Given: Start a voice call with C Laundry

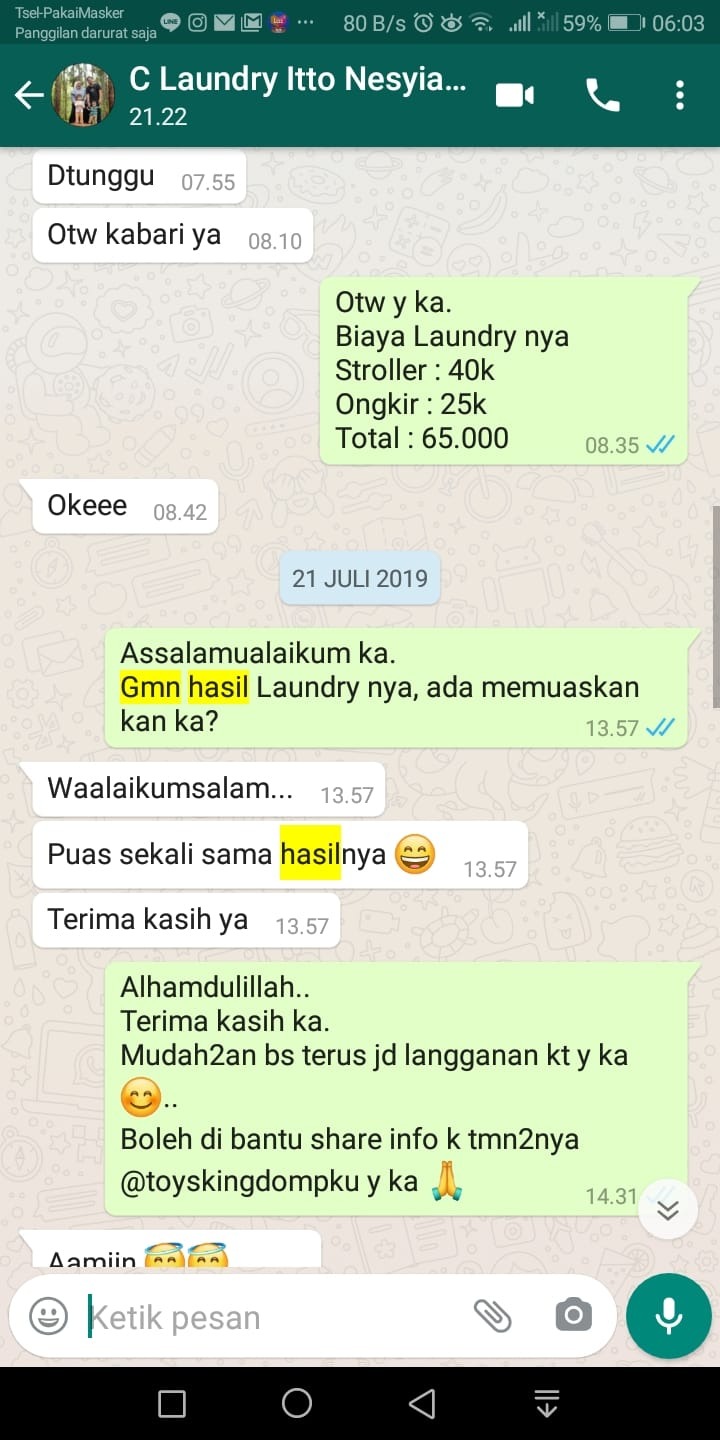Looking at the screenshot, I should click(602, 95).
